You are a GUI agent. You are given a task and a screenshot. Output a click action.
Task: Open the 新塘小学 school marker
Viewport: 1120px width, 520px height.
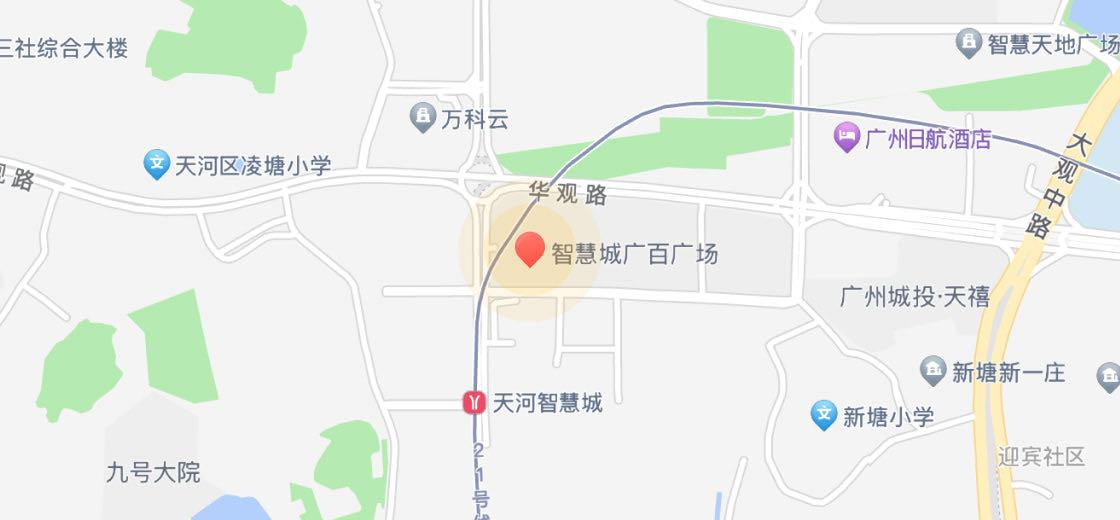824,415
